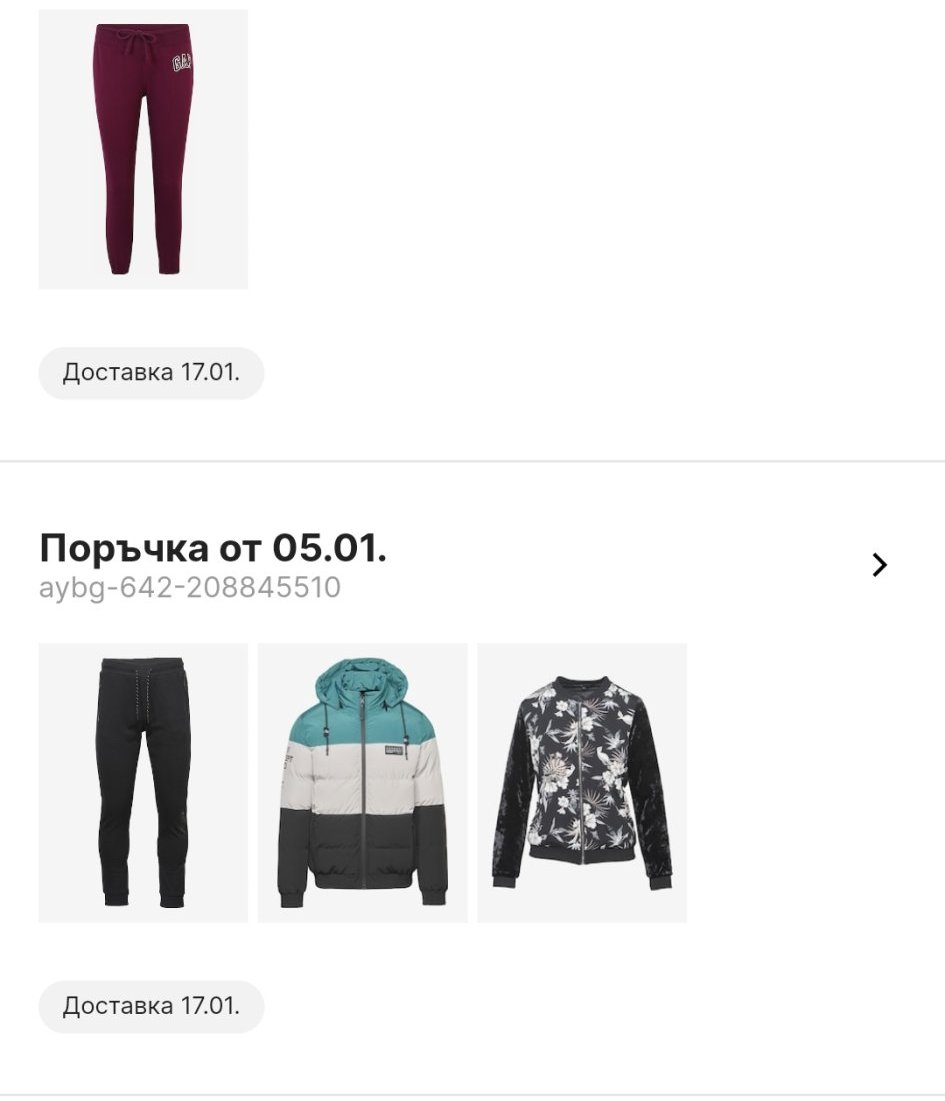Open the burgundy GAP sweatpants item
The width and height of the screenshot is (945, 1101).
143,150
